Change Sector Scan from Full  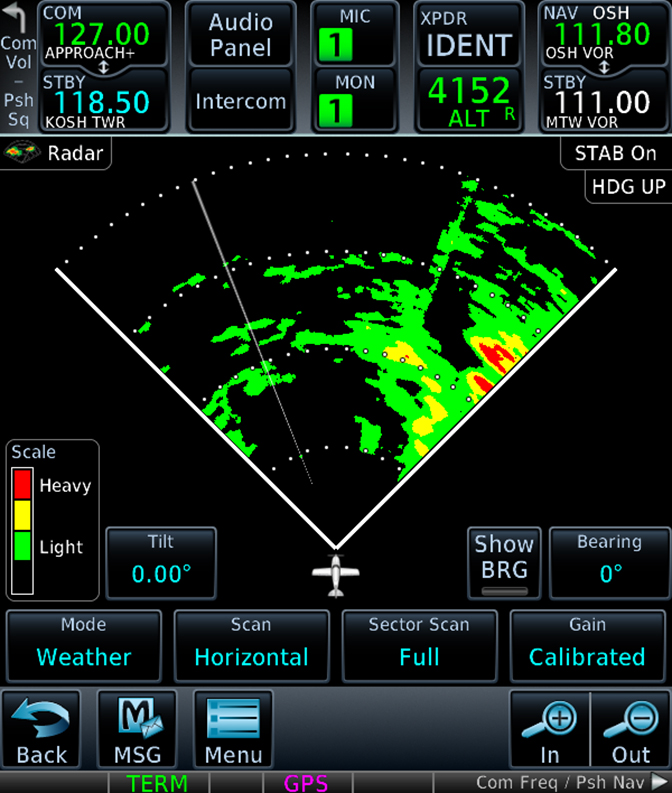[419, 646]
